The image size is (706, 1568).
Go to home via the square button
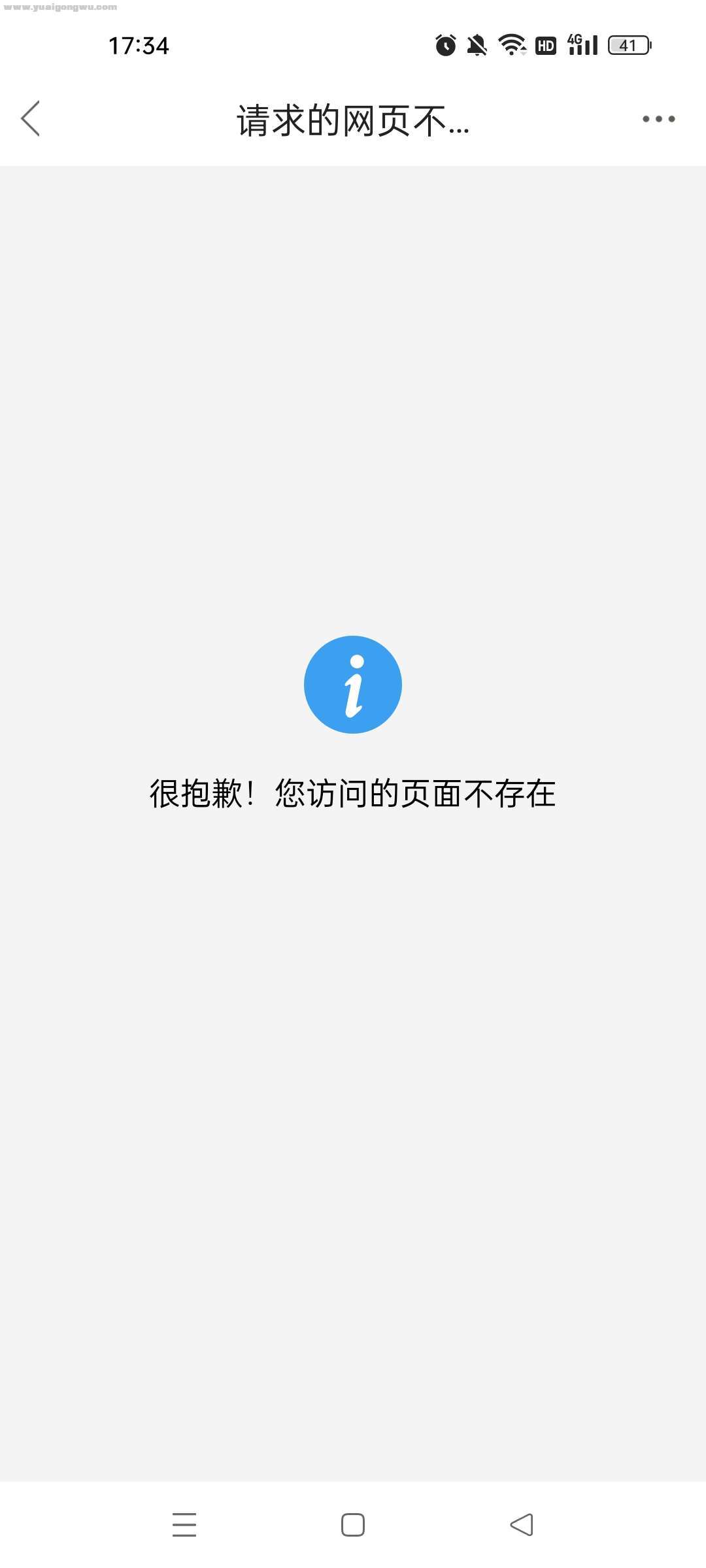tap(353, 1525)
